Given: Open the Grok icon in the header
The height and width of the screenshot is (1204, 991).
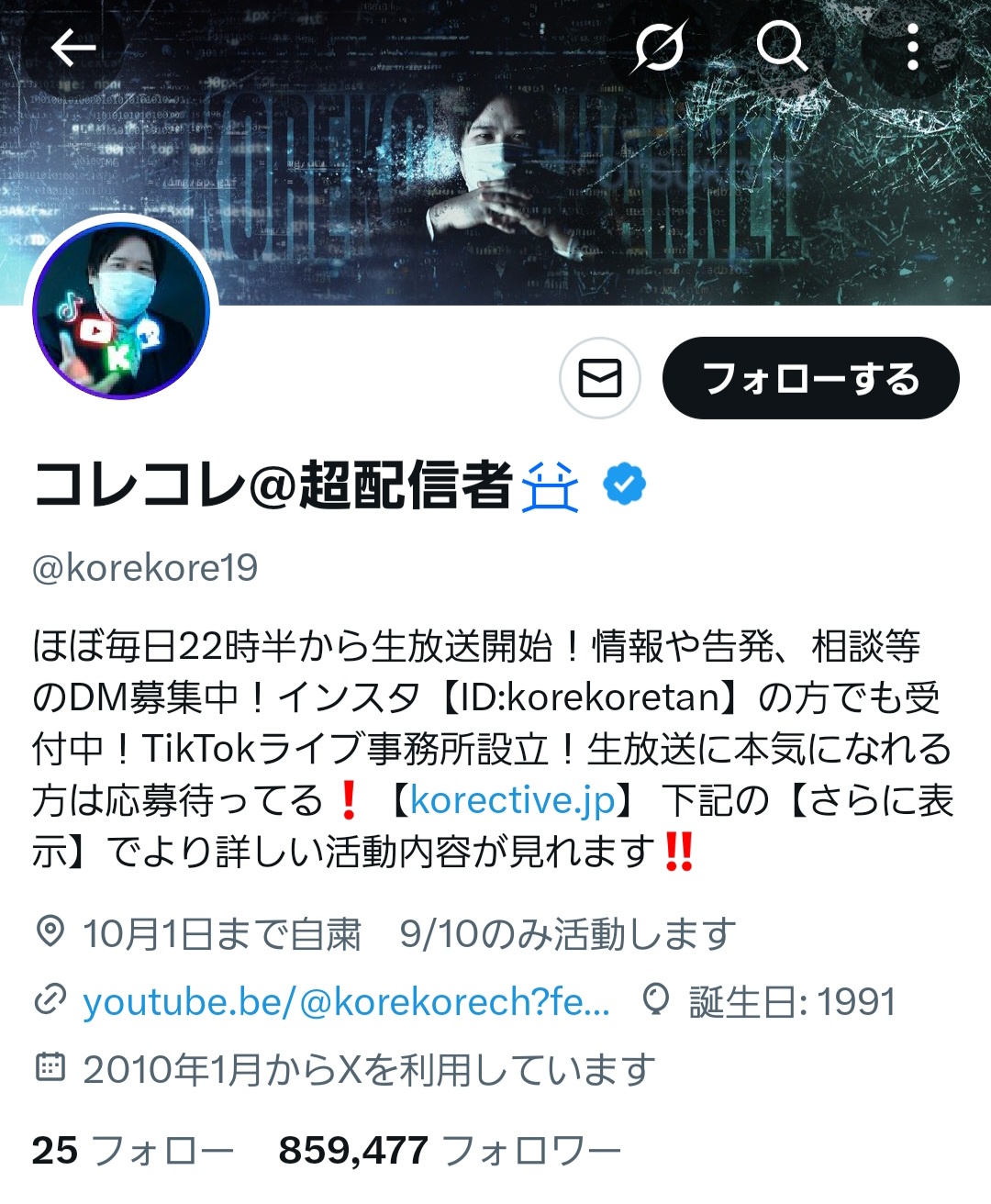Looking at the screenshot, I should 659,48.
